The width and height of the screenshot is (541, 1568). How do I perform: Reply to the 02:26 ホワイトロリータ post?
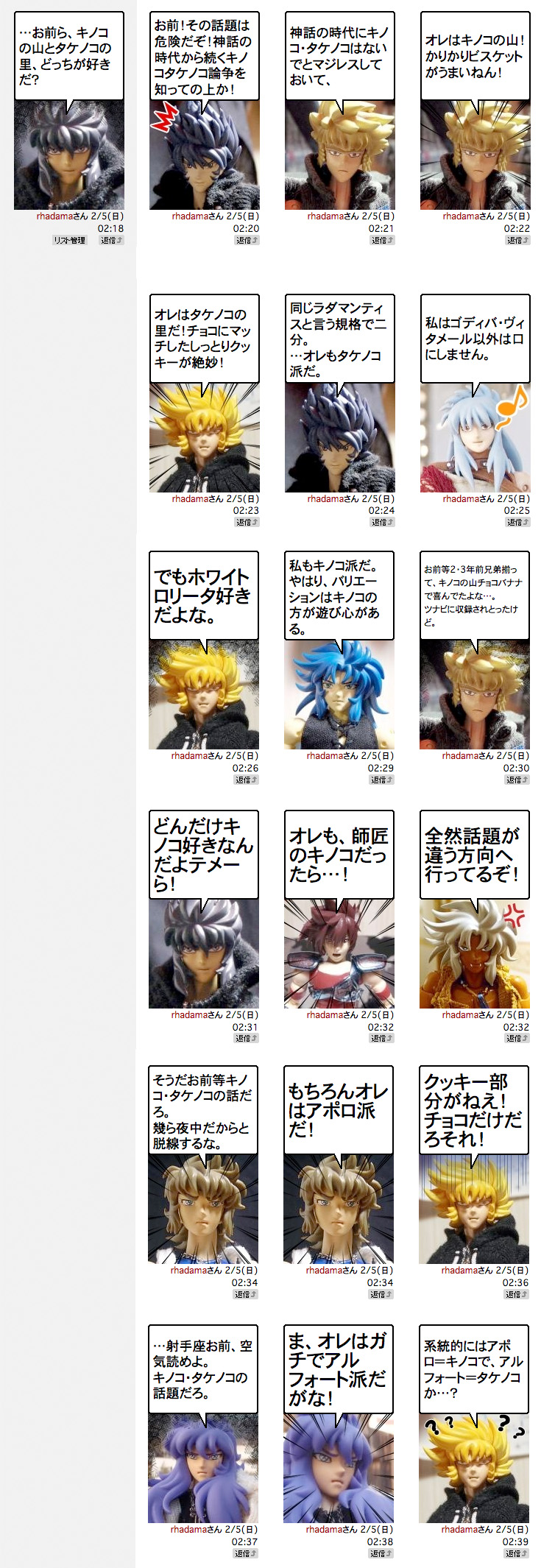click(247, 780)
